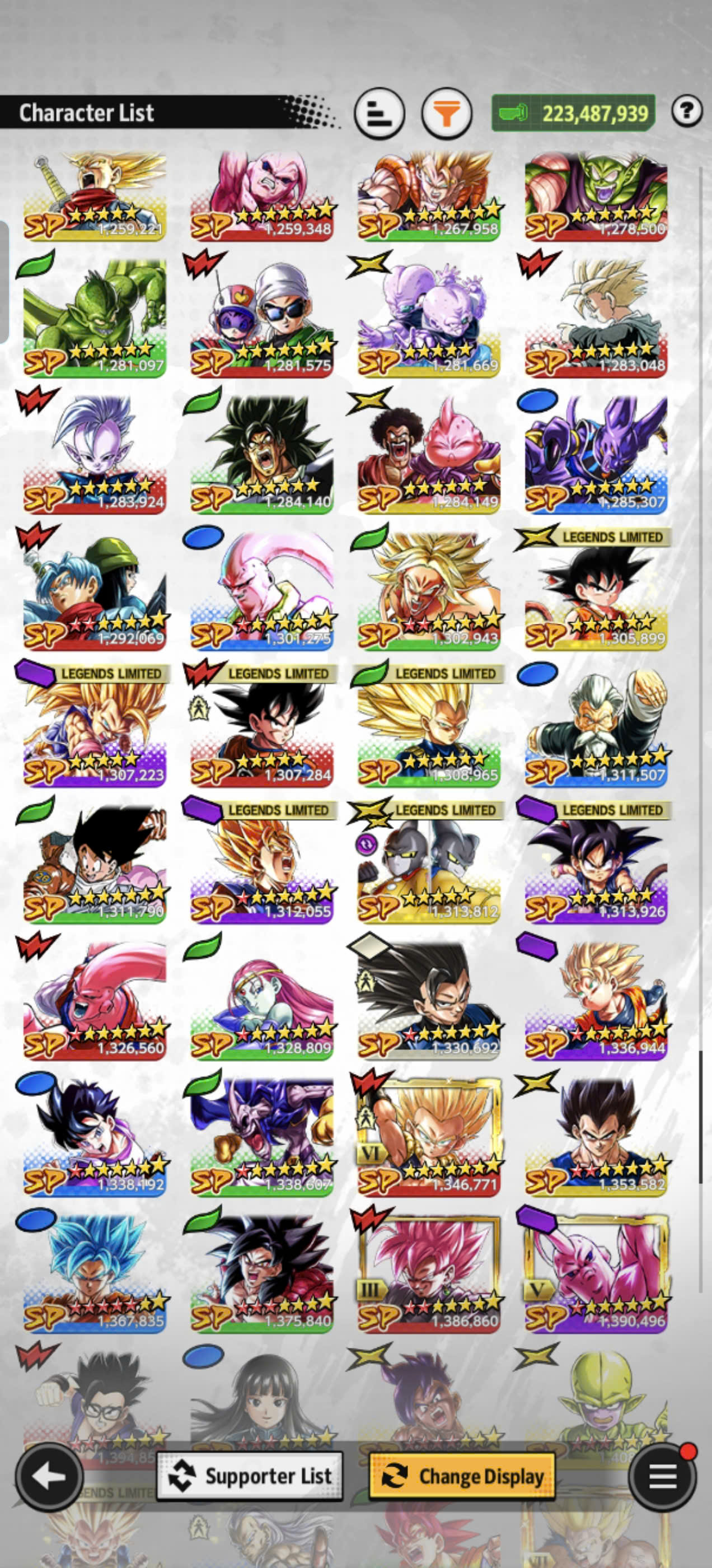Open the character rated 1,281,575
Screen dimensions: 712x1568
coord(261,316)
